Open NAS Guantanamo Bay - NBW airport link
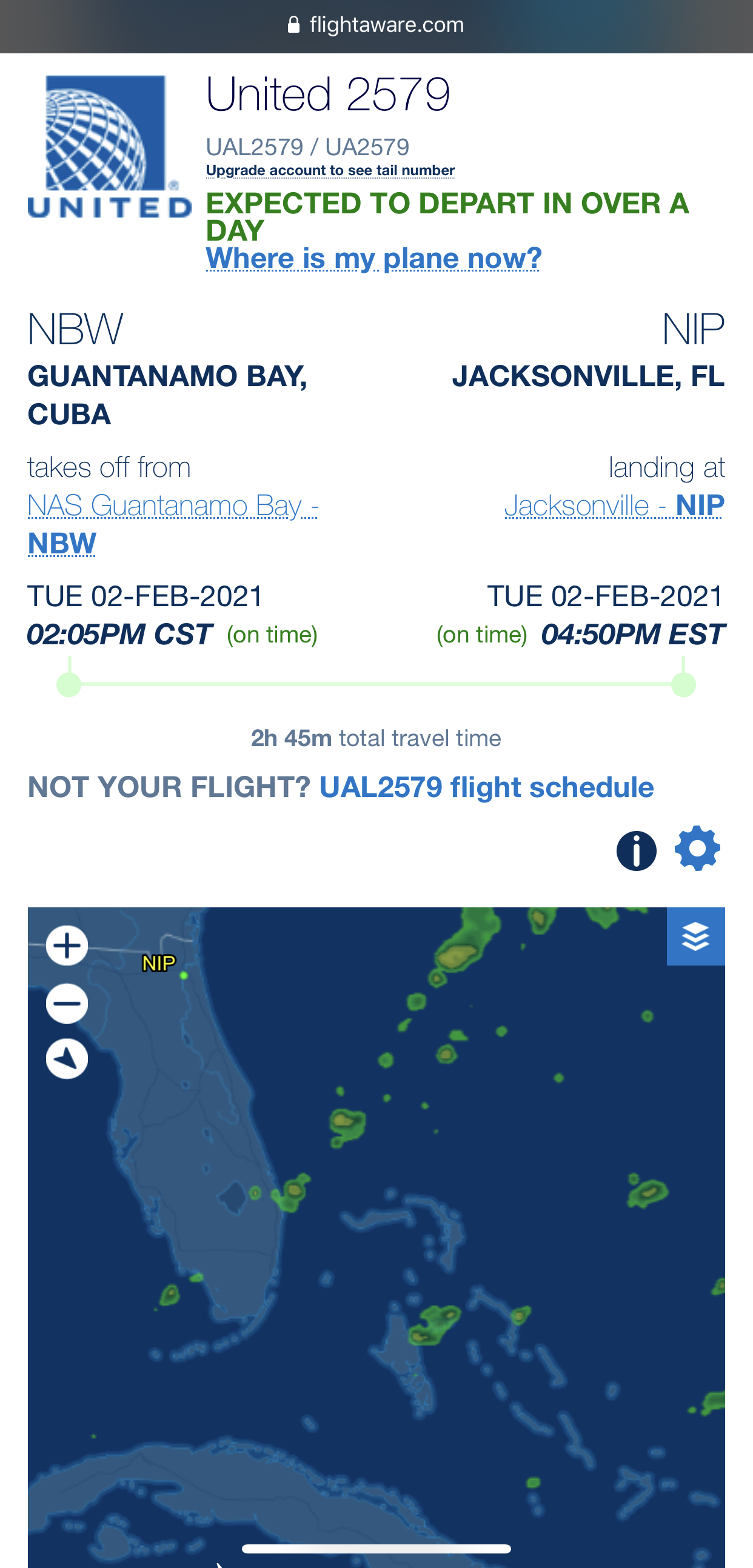753x1568 pixels. coord(172,524)
